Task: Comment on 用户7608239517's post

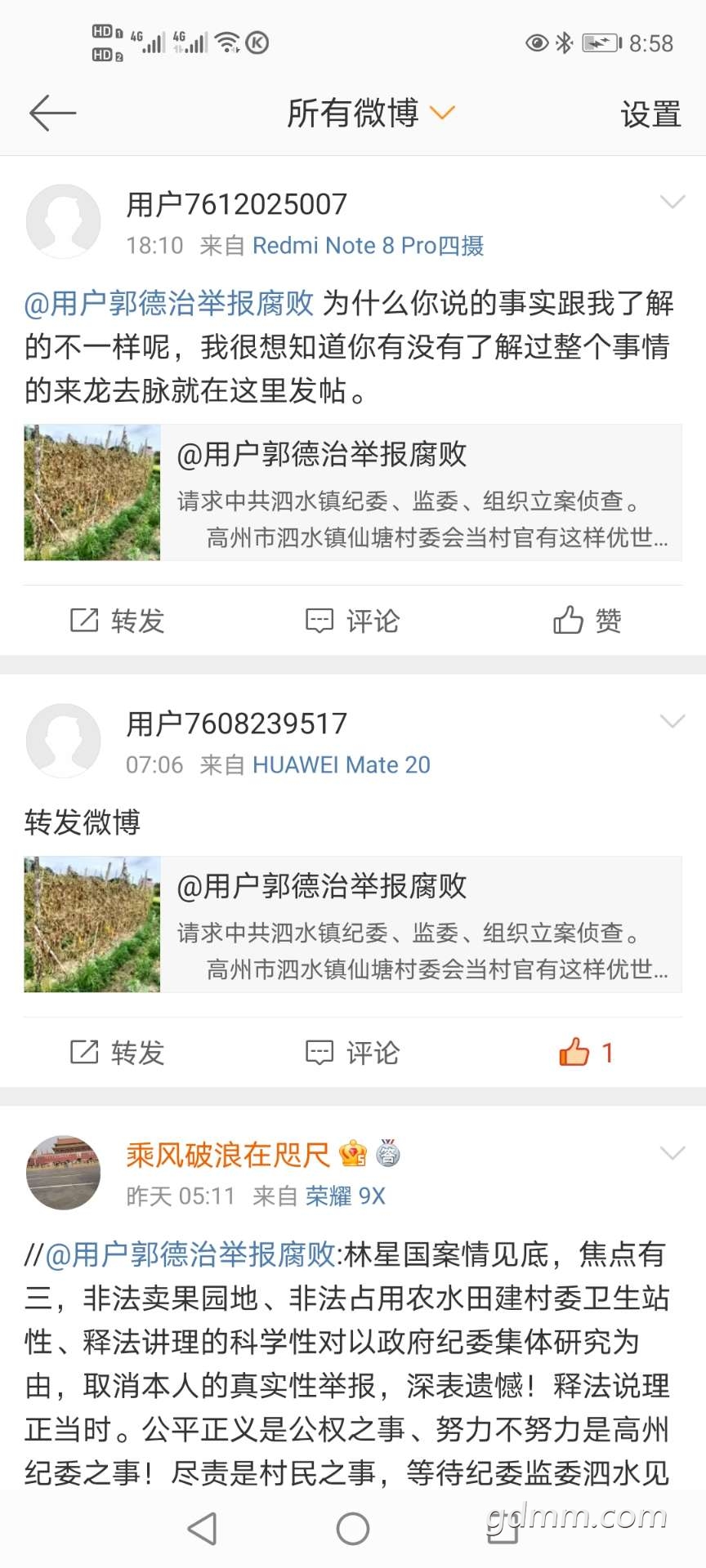Action: pyautogui.click(x=352, y=1053)
